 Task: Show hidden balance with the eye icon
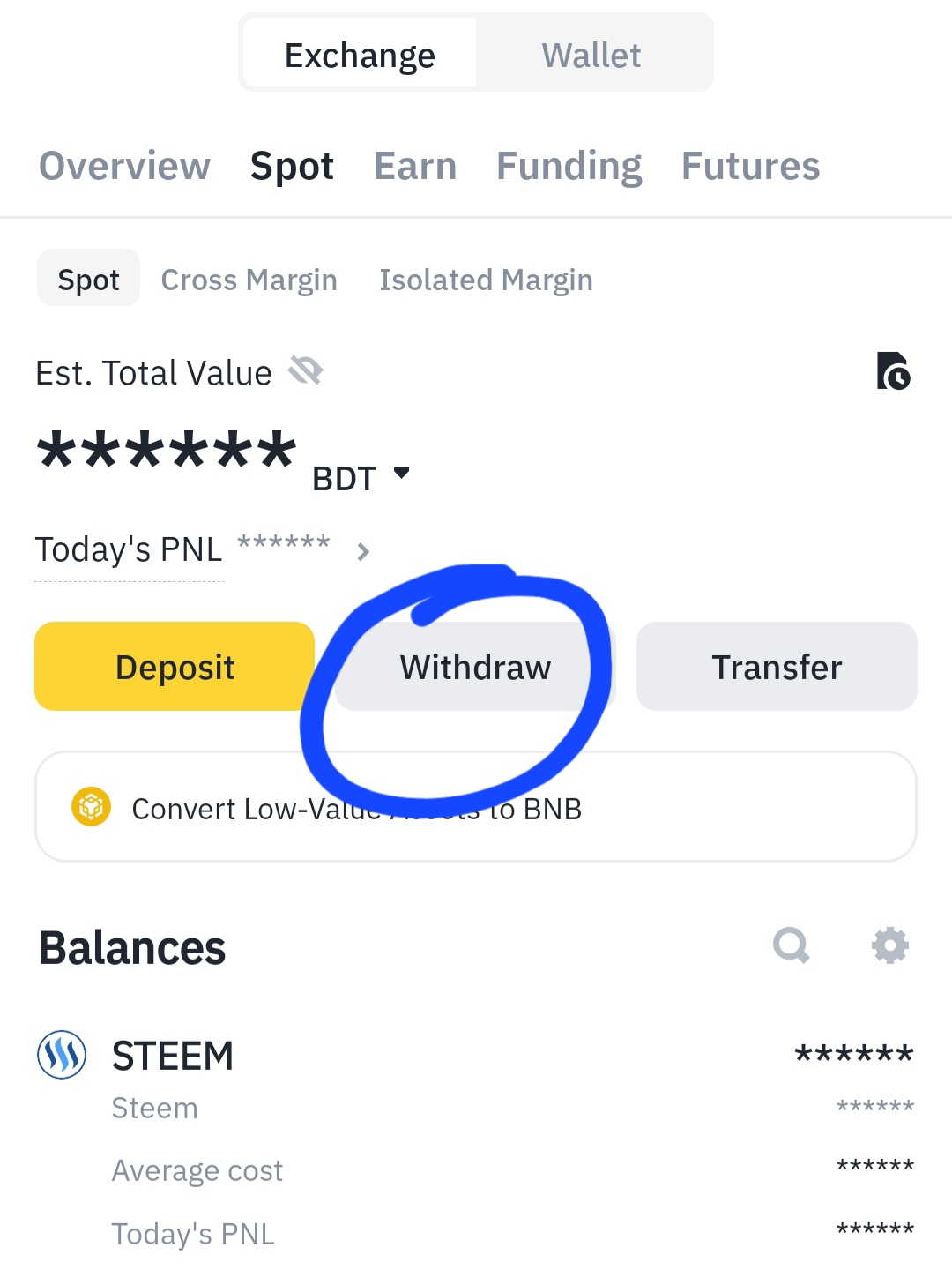(x=306, y=371)
